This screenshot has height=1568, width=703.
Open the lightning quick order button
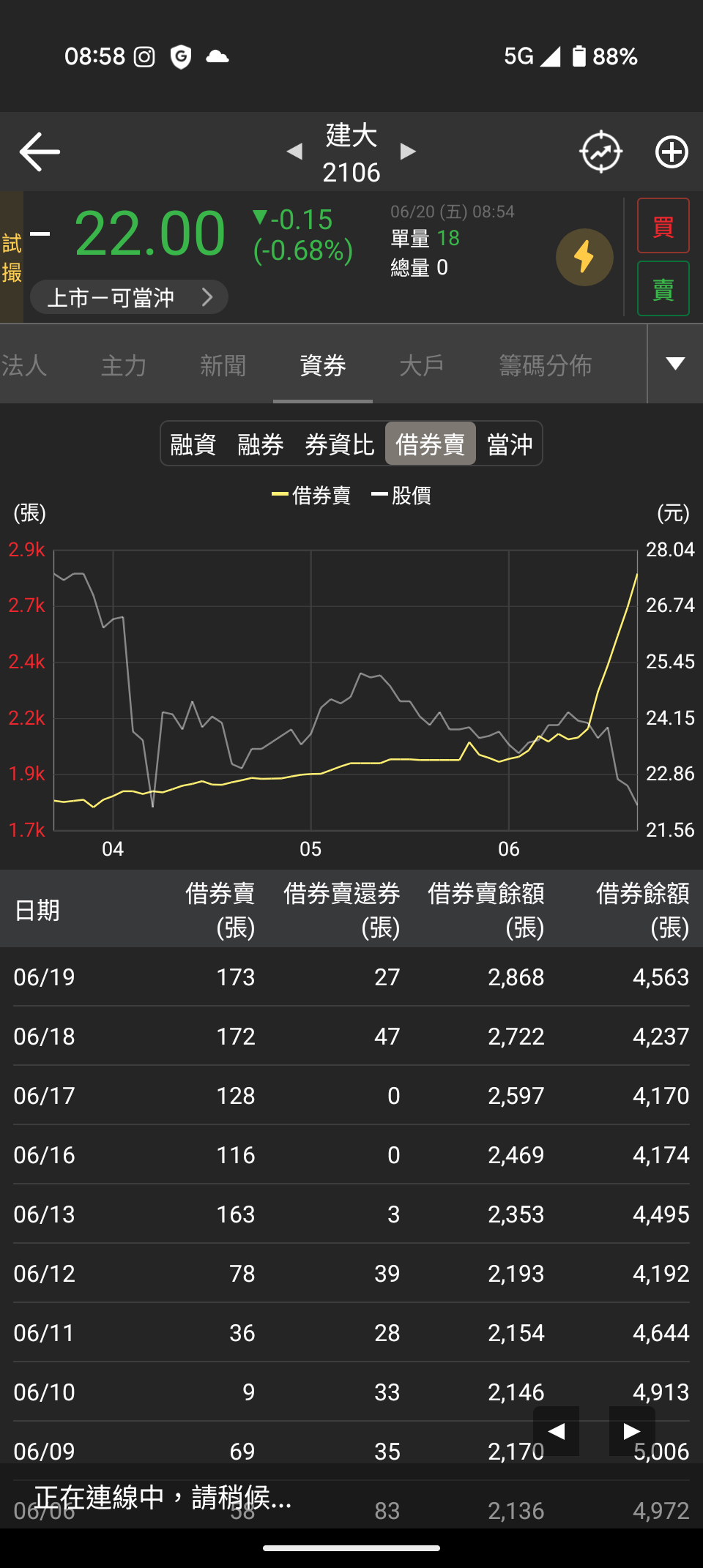click(584, 257)
